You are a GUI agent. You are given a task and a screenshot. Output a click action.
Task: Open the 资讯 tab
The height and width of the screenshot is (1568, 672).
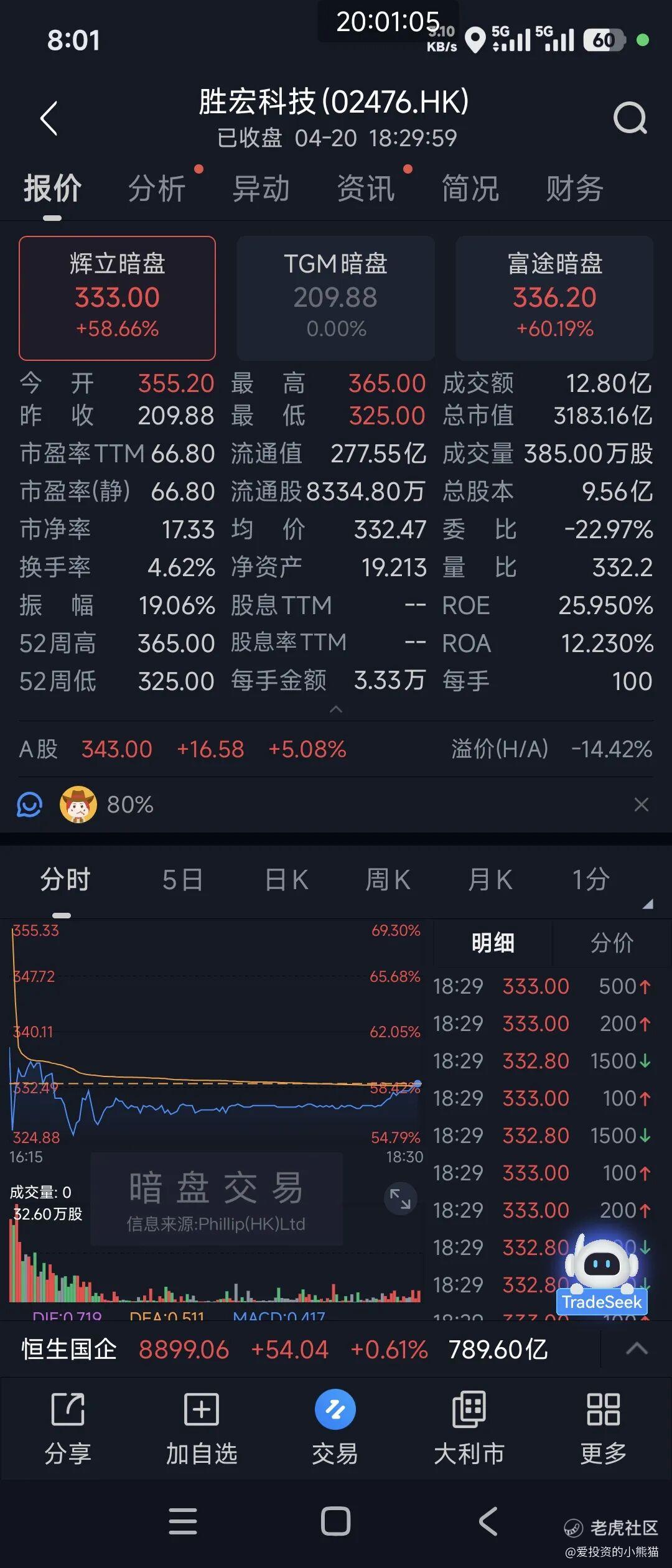pyautogui.click(x=365, y=189)
